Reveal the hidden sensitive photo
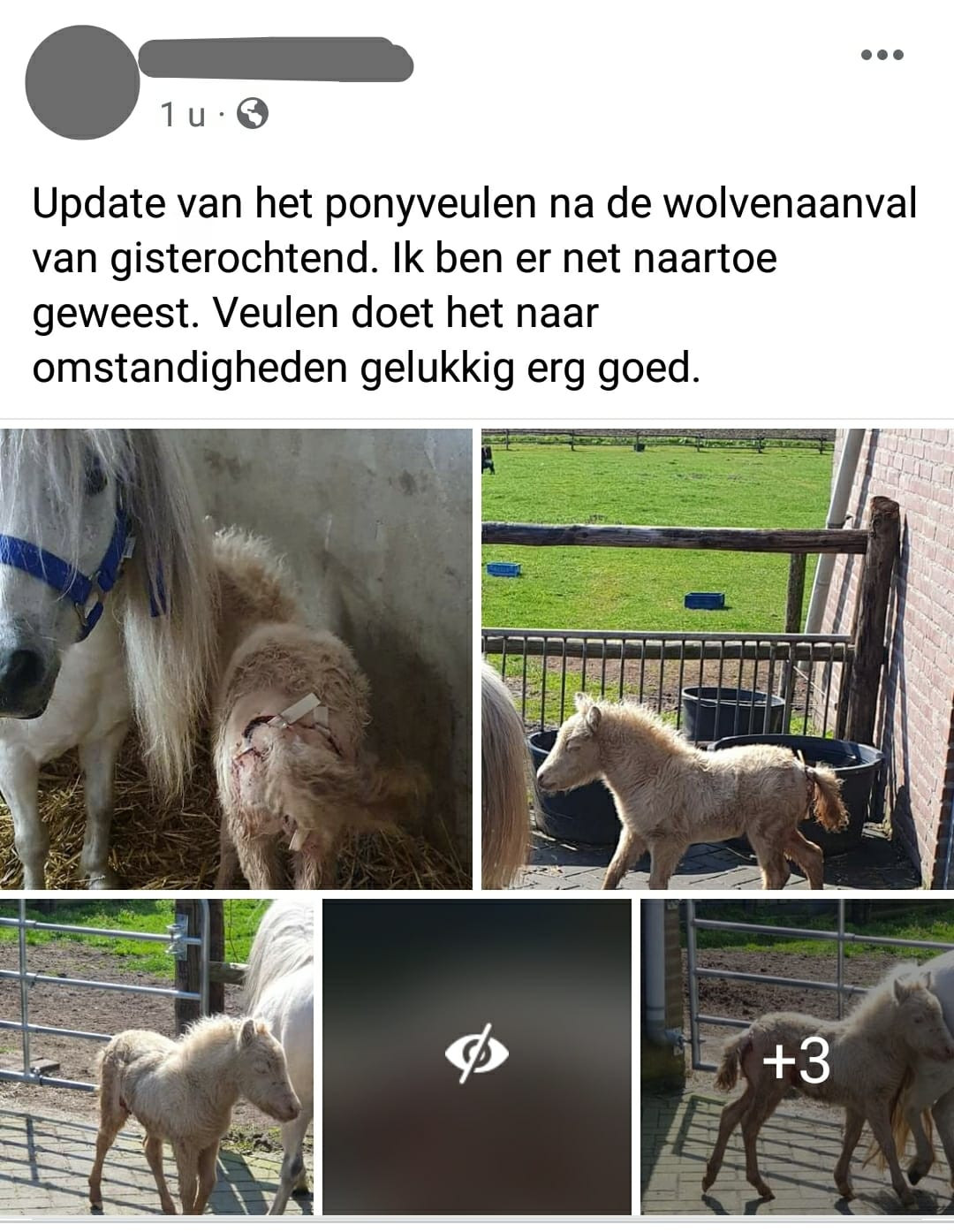Image resolution: width=954 pixels, height=1232 pixels. tap(477, 1056)
